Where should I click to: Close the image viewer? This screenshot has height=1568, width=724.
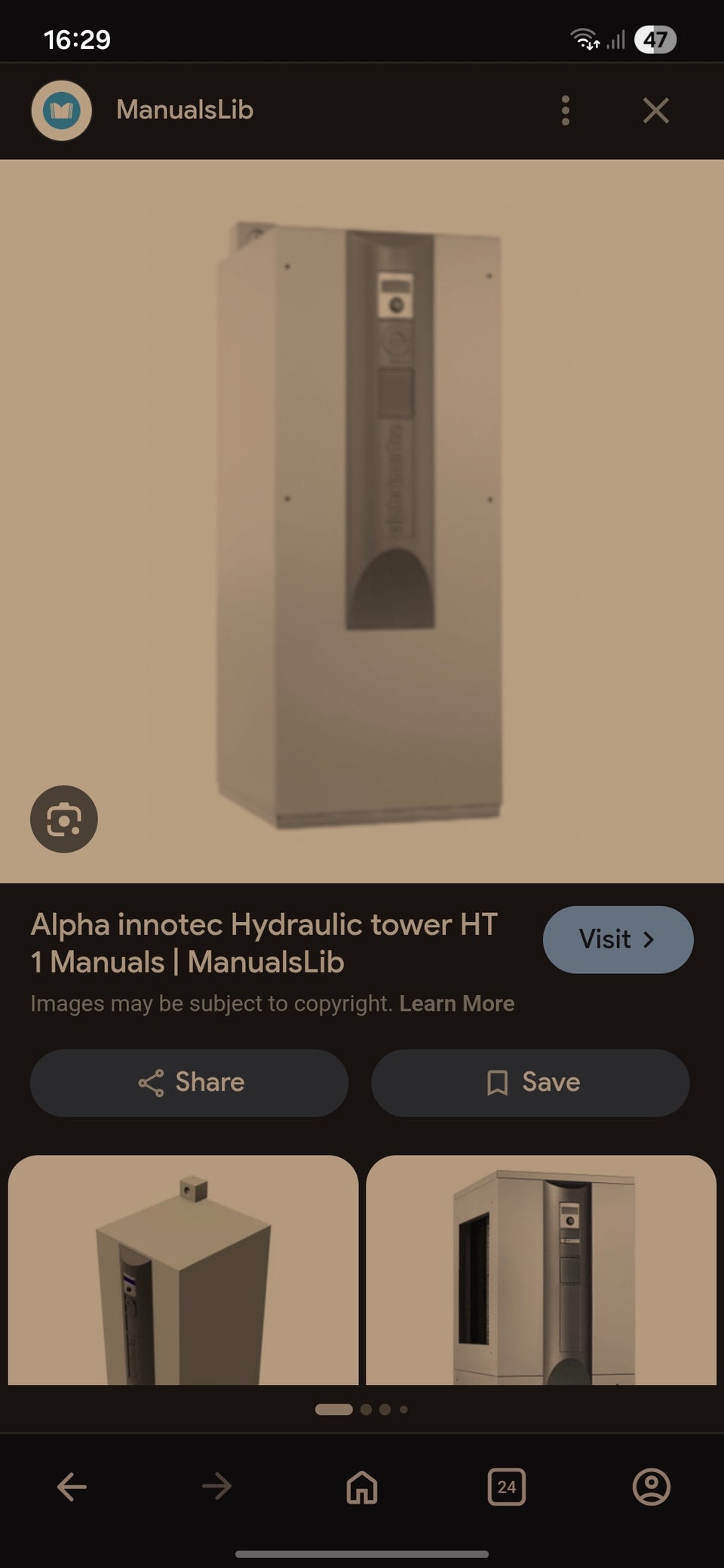pos(656,111)
